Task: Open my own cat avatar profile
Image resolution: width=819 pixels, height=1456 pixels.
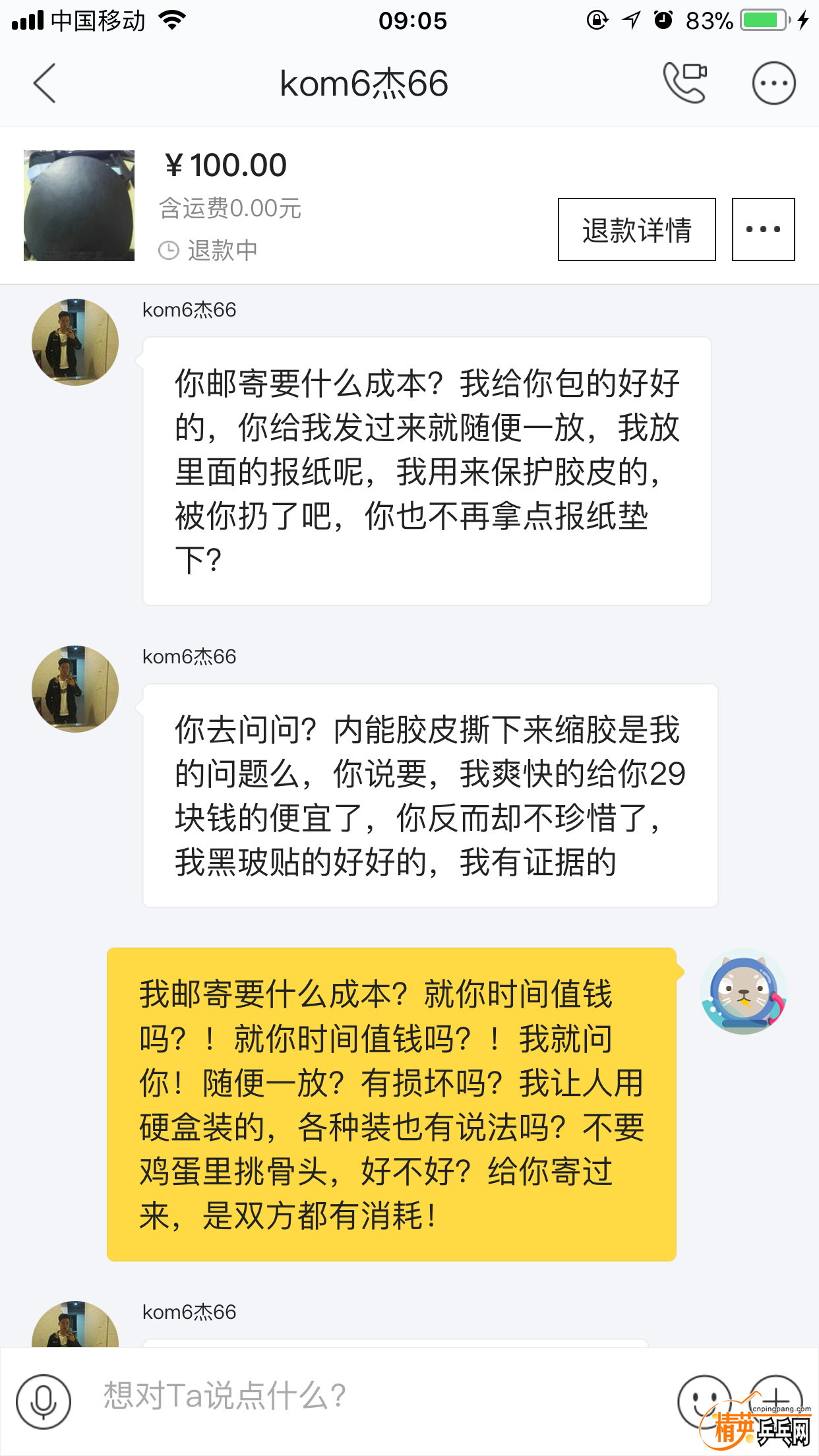Action: [743, 991]
